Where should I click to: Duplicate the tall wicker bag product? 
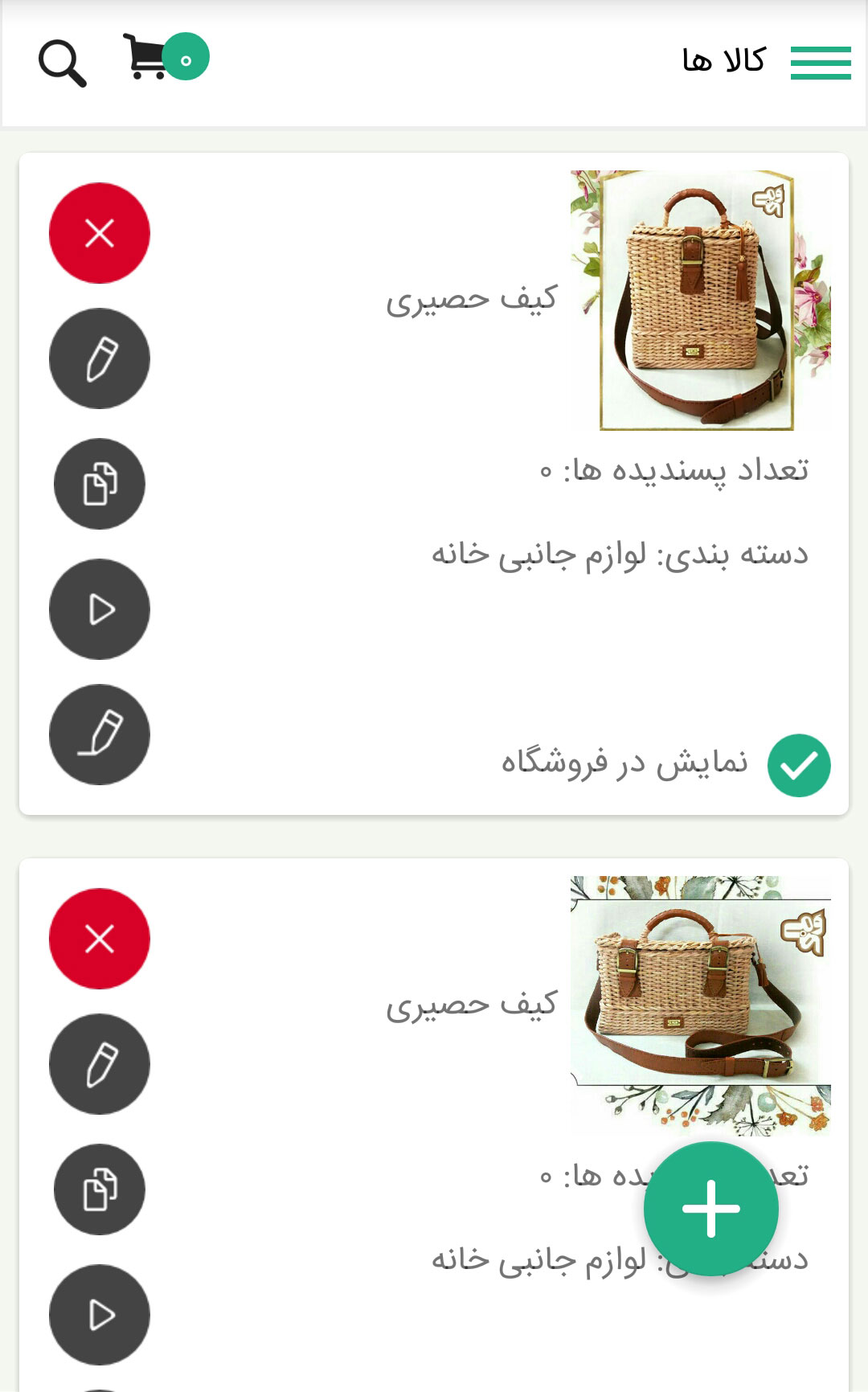(100, 484)
